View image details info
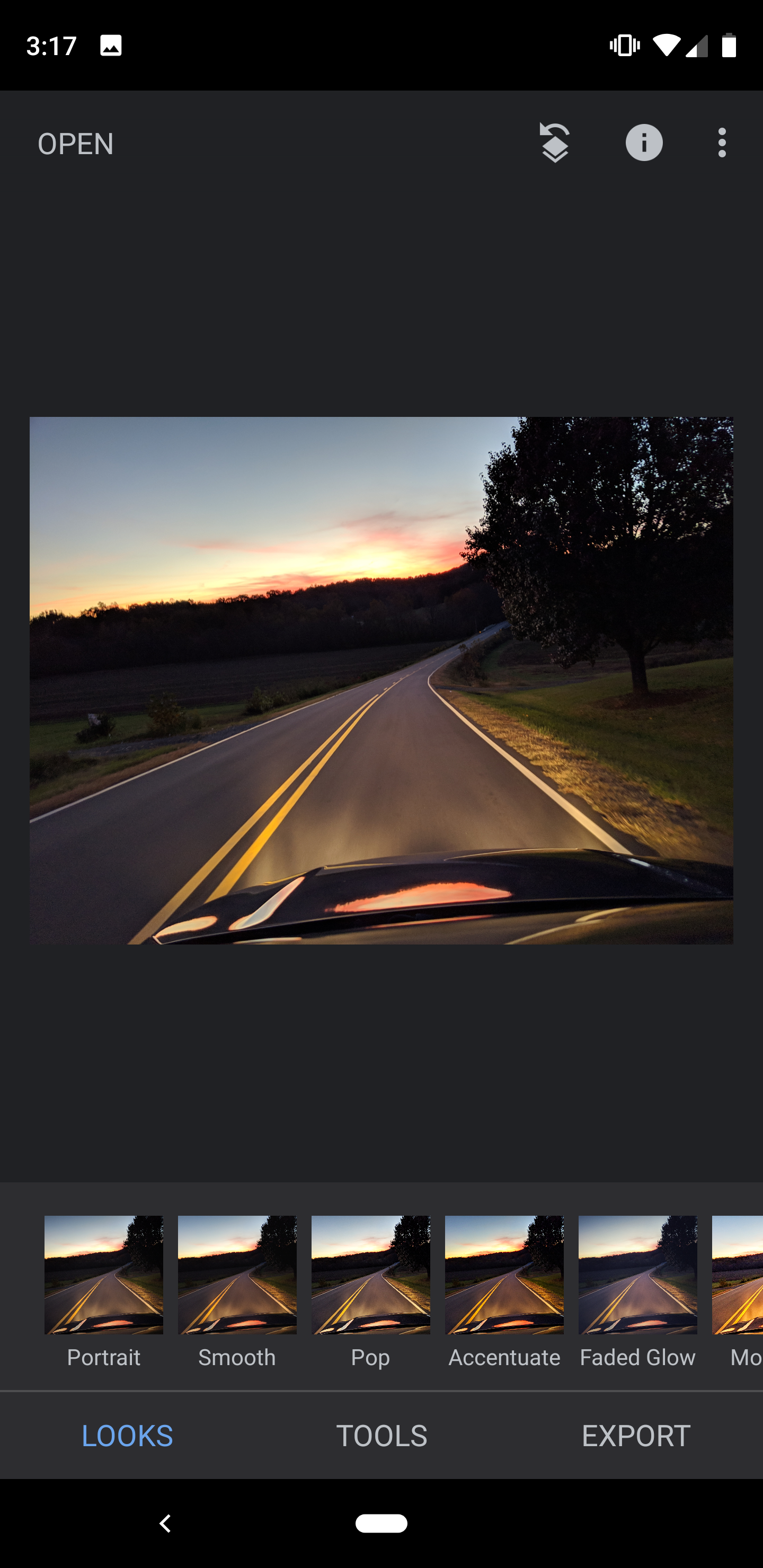 click(x=644, y=143)
